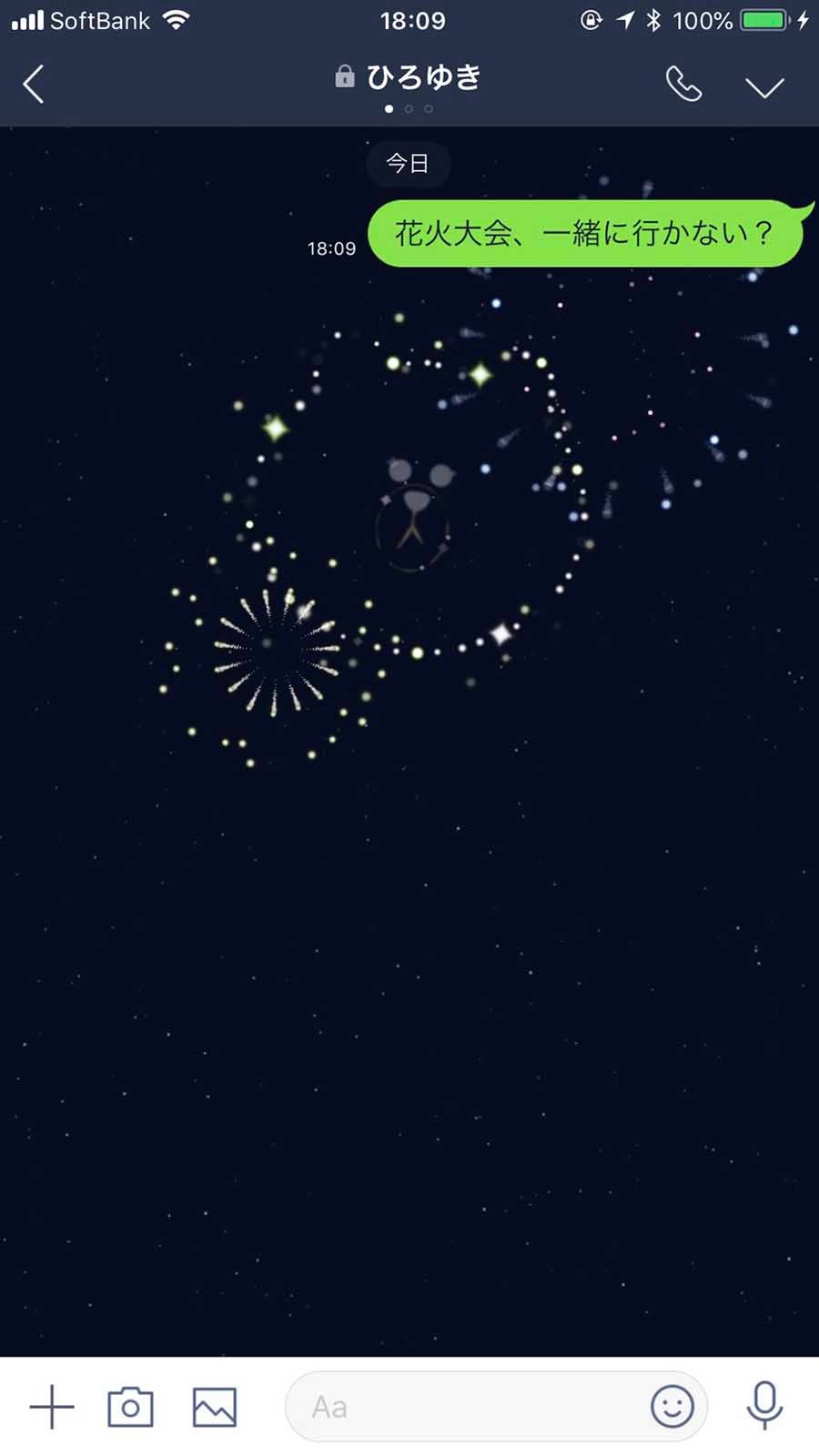Viewport: 819px width, 1456px height.
Task: Open the plus attachment menu
Action: [x=52, y=1407]
